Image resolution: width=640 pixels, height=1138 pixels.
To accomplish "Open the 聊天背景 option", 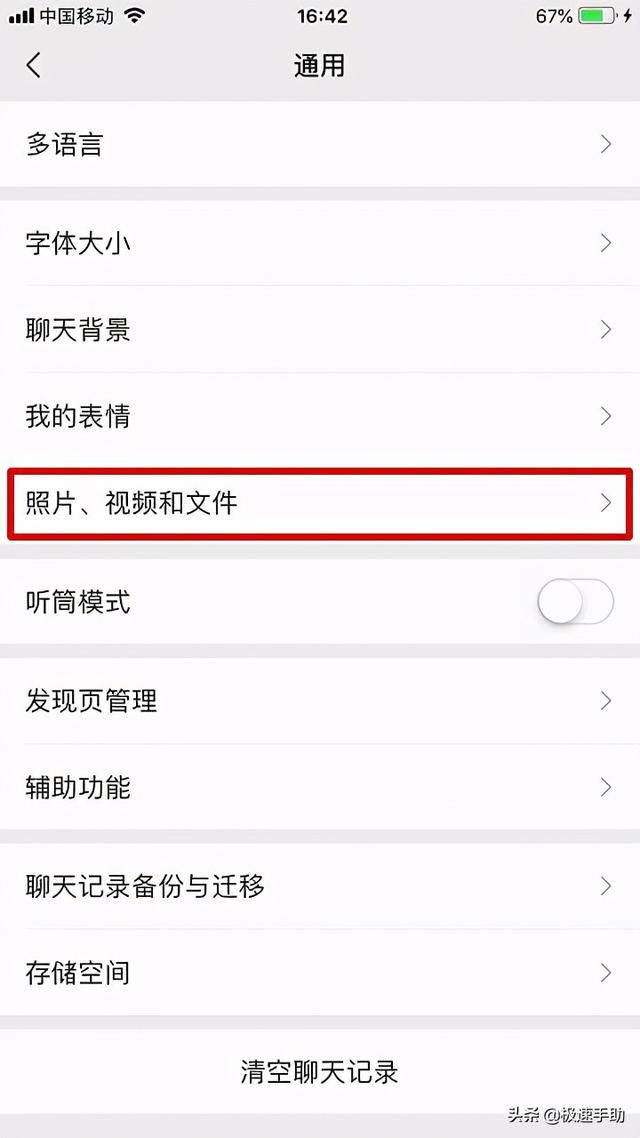I will (320, 329).
